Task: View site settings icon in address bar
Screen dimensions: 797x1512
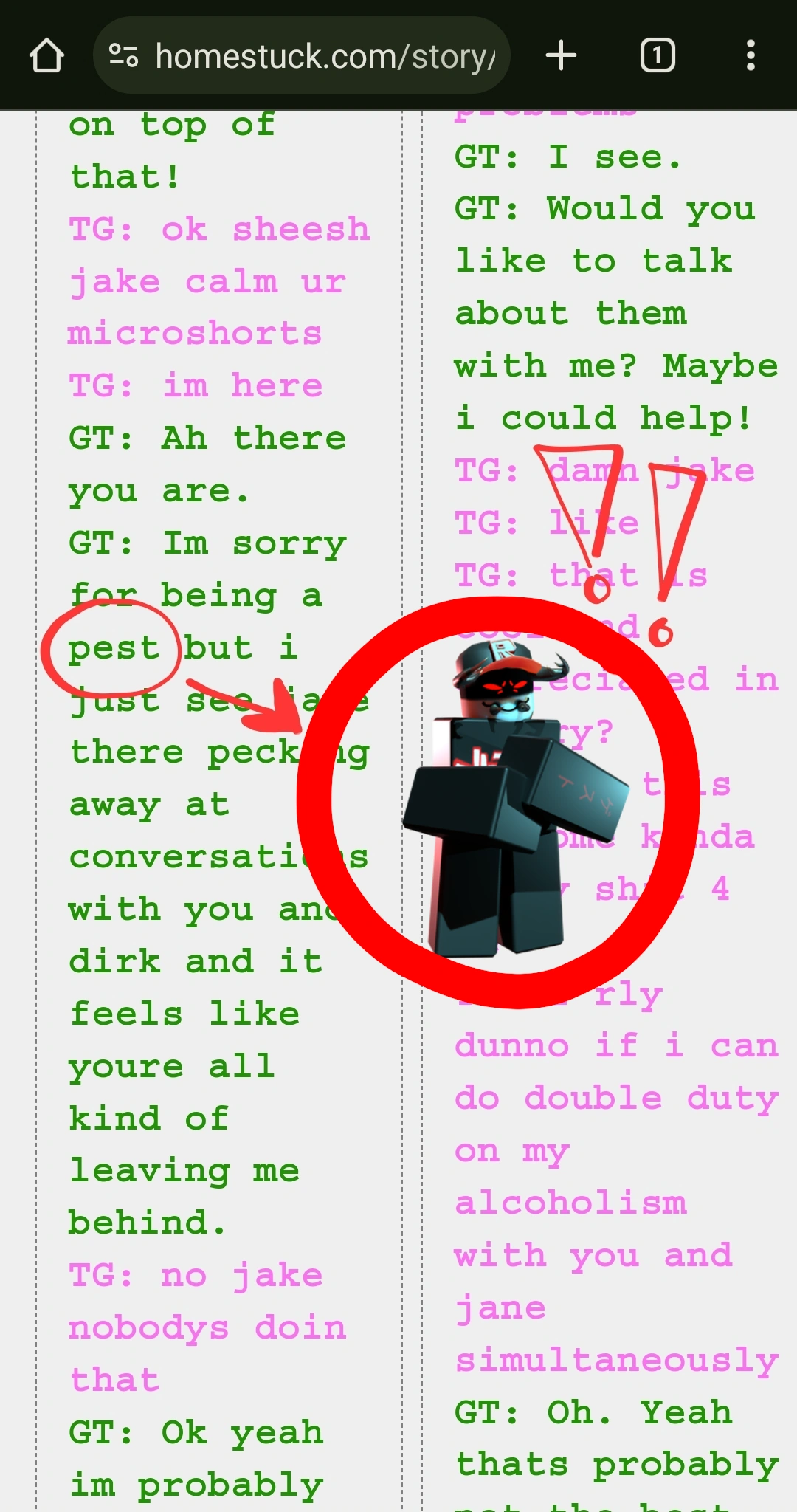Action: [x=123, y=55]
